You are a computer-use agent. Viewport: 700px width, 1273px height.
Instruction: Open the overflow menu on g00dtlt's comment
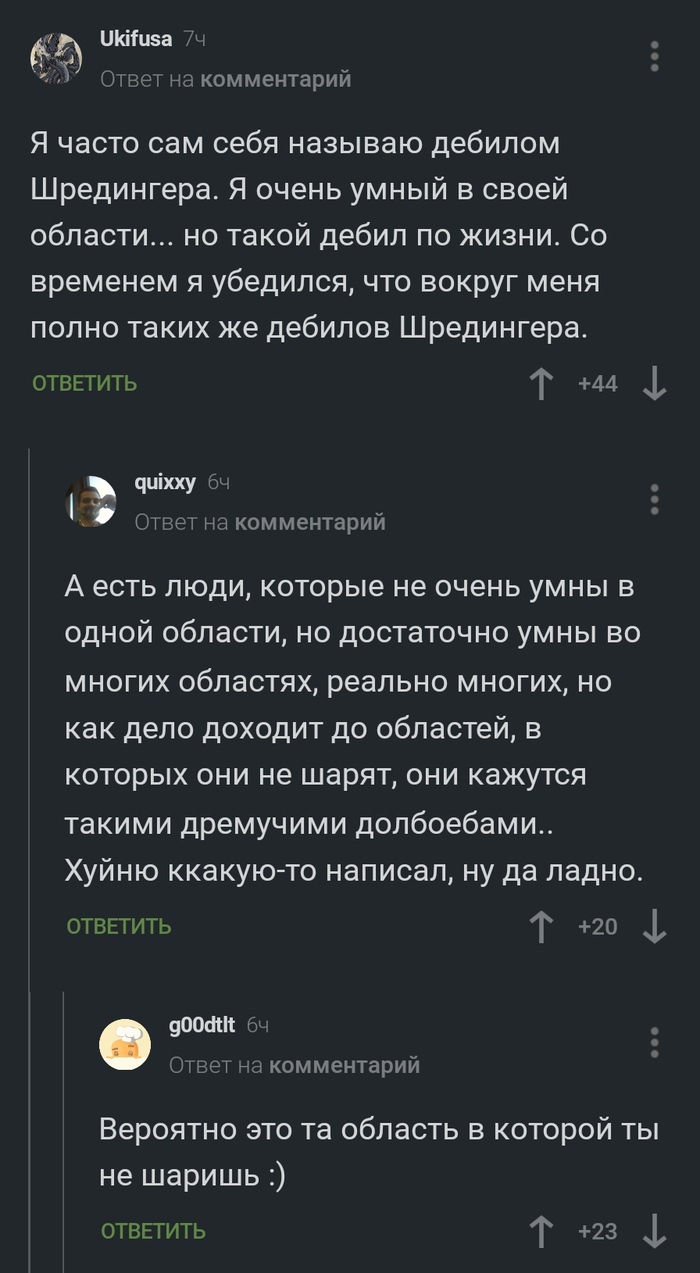coord(655,1042)
